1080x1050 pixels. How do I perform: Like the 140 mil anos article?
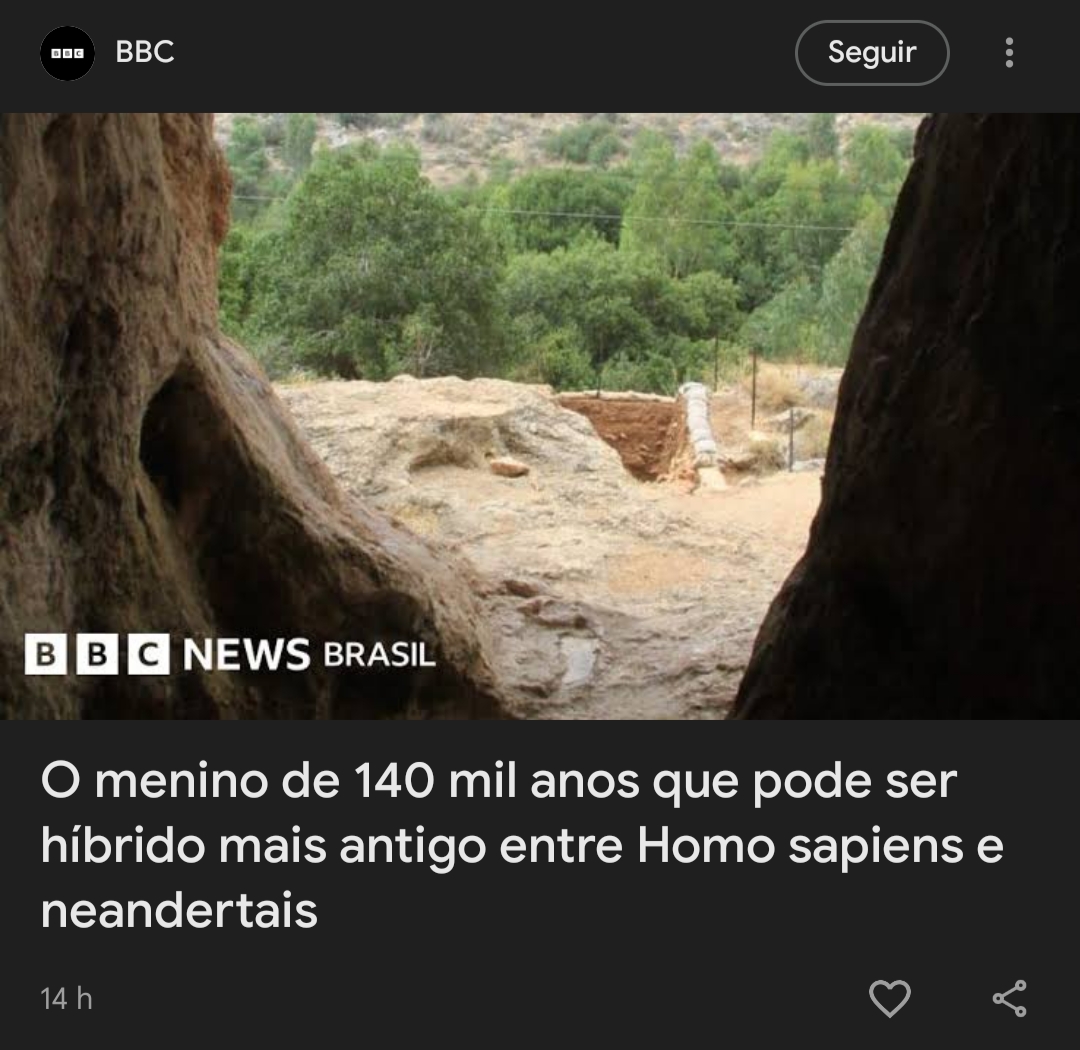(889, 998)
